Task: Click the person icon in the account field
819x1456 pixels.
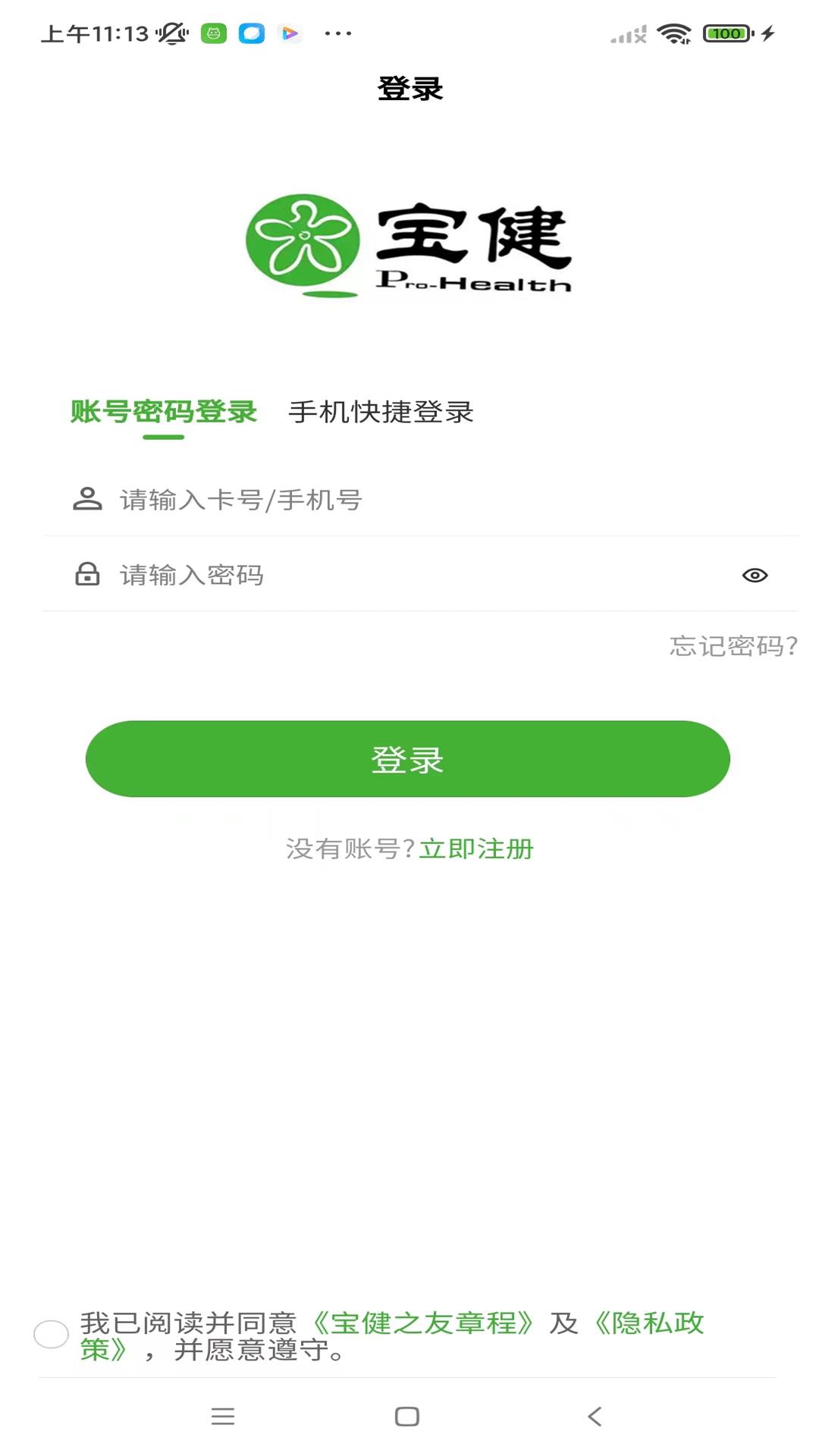Action: 86,500
